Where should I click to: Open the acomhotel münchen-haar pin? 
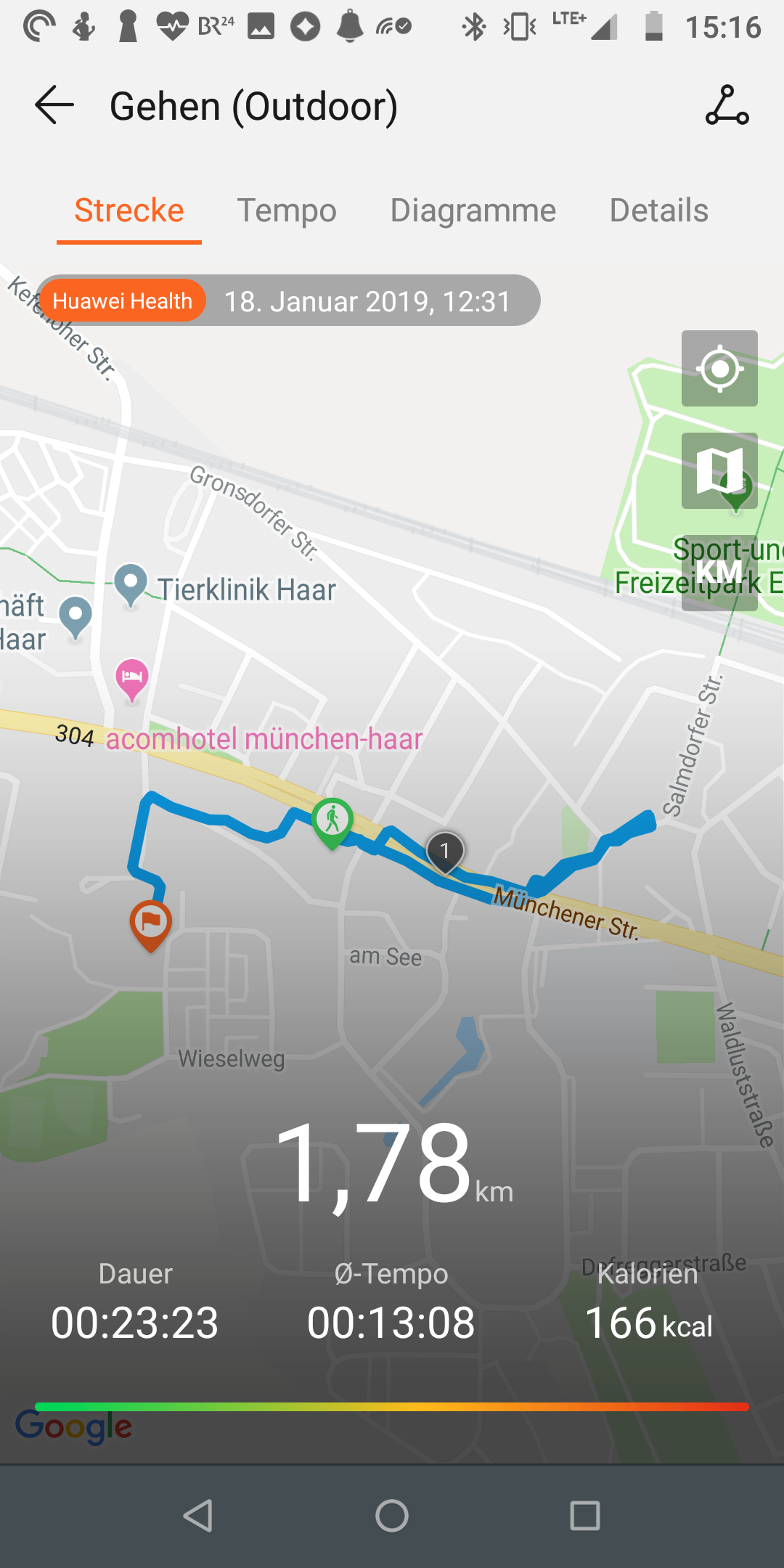(x=132, y=678)
